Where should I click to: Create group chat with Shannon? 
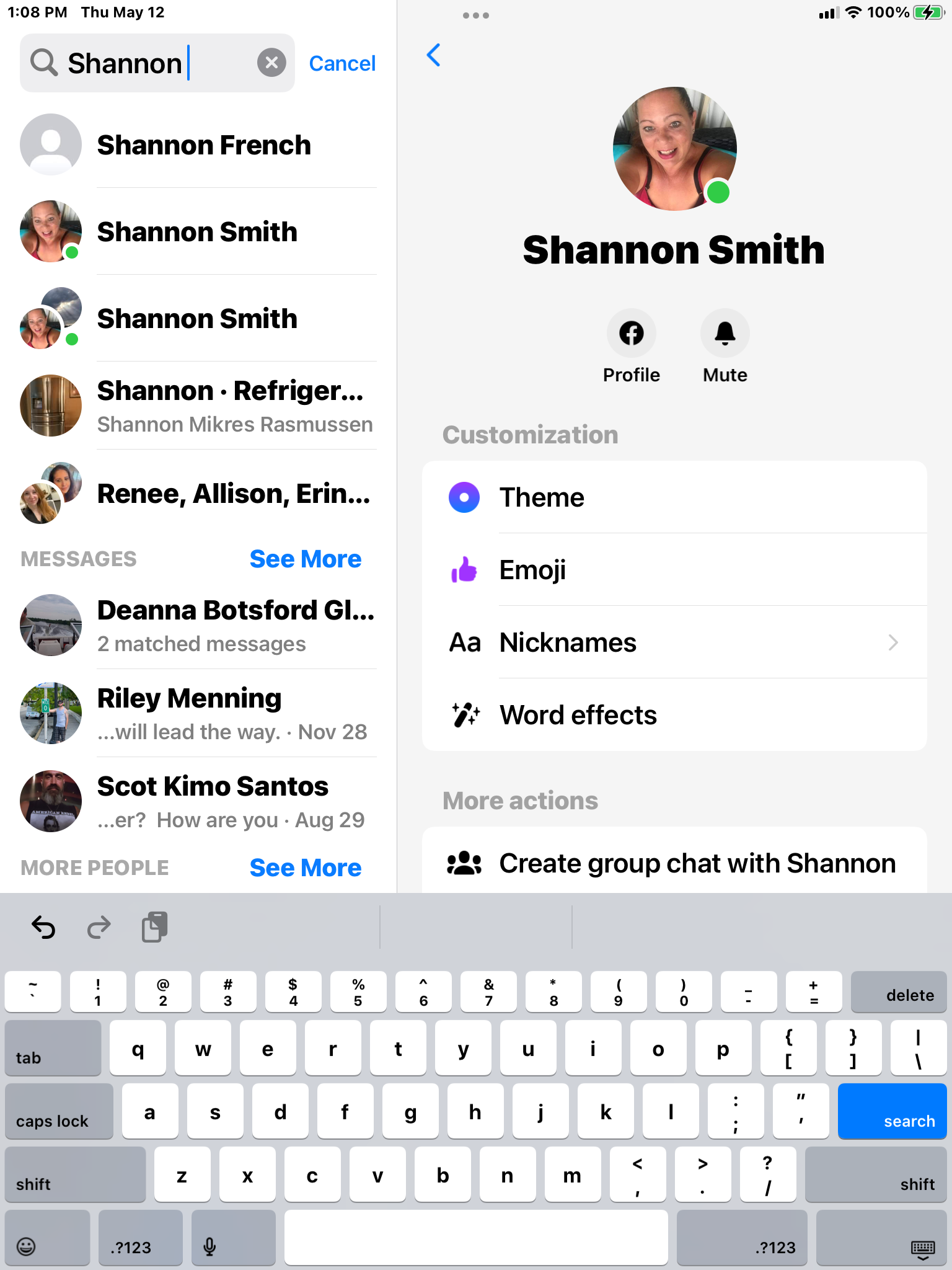click(674, 863)
